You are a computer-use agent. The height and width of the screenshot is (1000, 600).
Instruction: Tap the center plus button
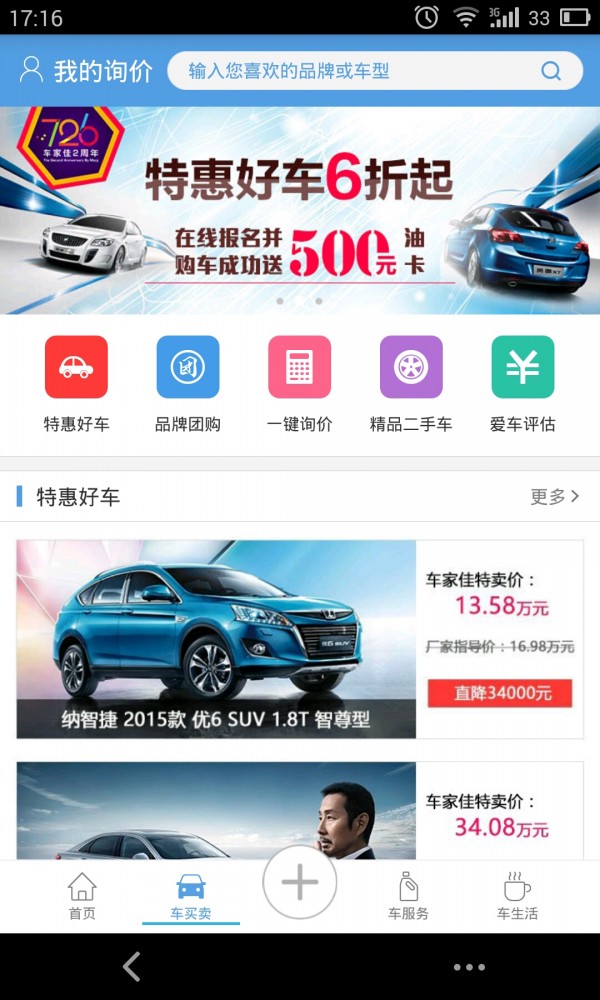[299, 882]
